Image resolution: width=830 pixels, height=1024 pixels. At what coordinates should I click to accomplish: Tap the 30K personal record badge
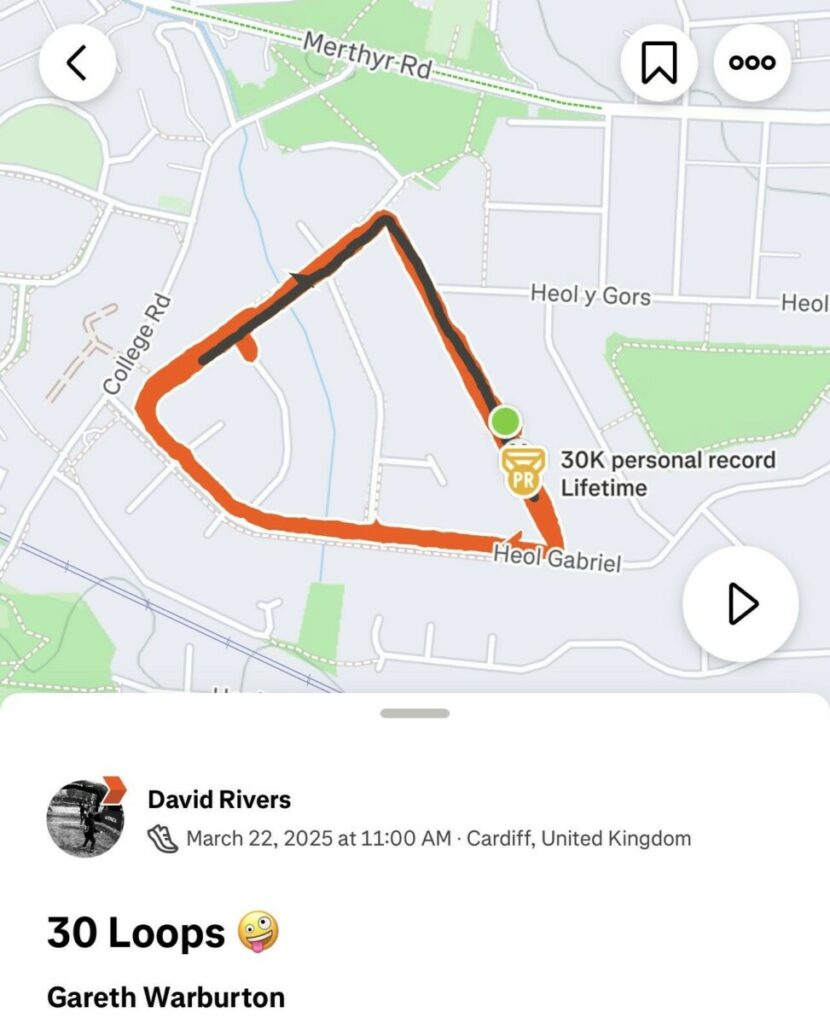pos(522,472)
